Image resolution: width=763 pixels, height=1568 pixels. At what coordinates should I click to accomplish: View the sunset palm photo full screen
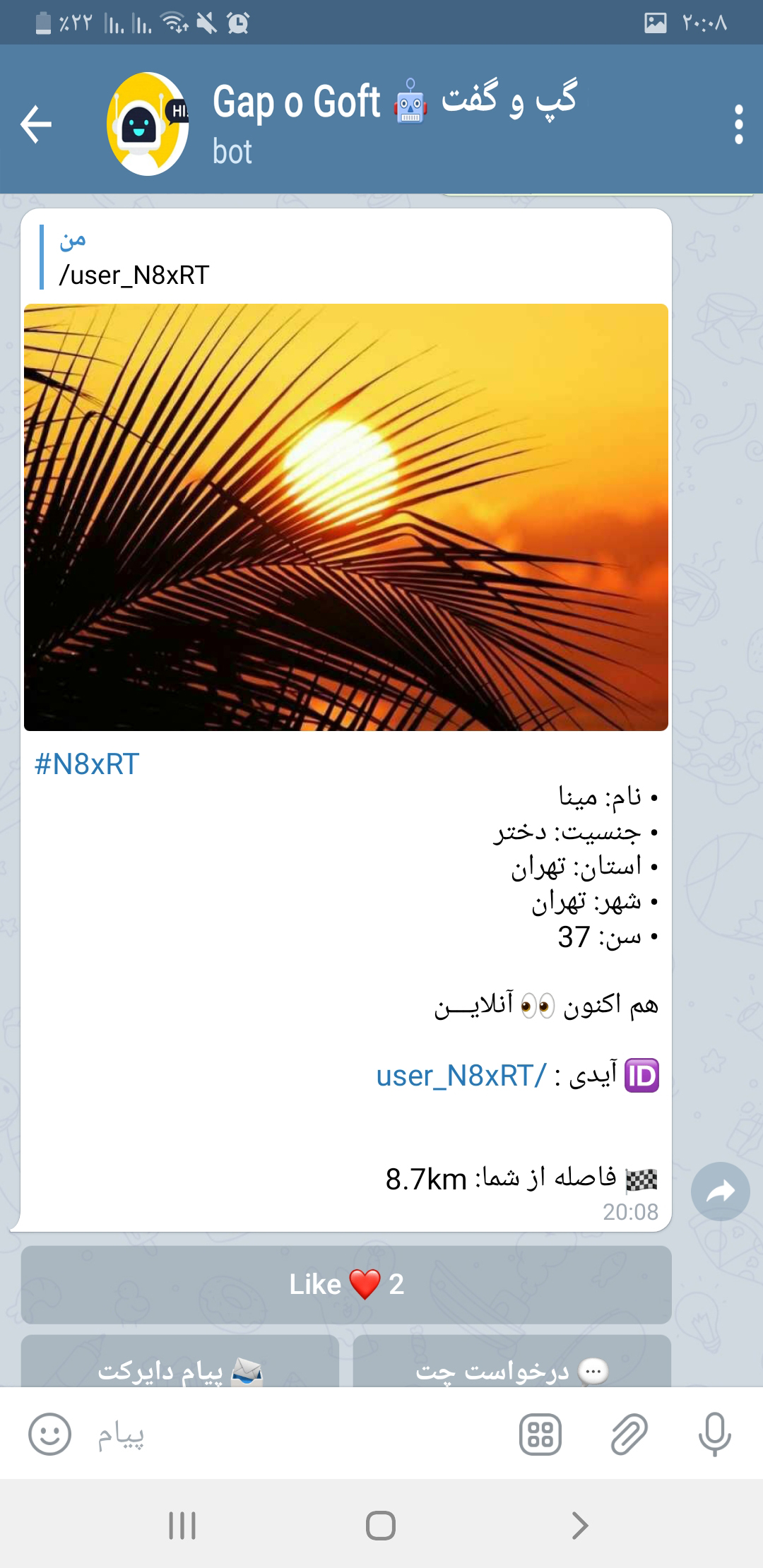click(x=346, y=517)
